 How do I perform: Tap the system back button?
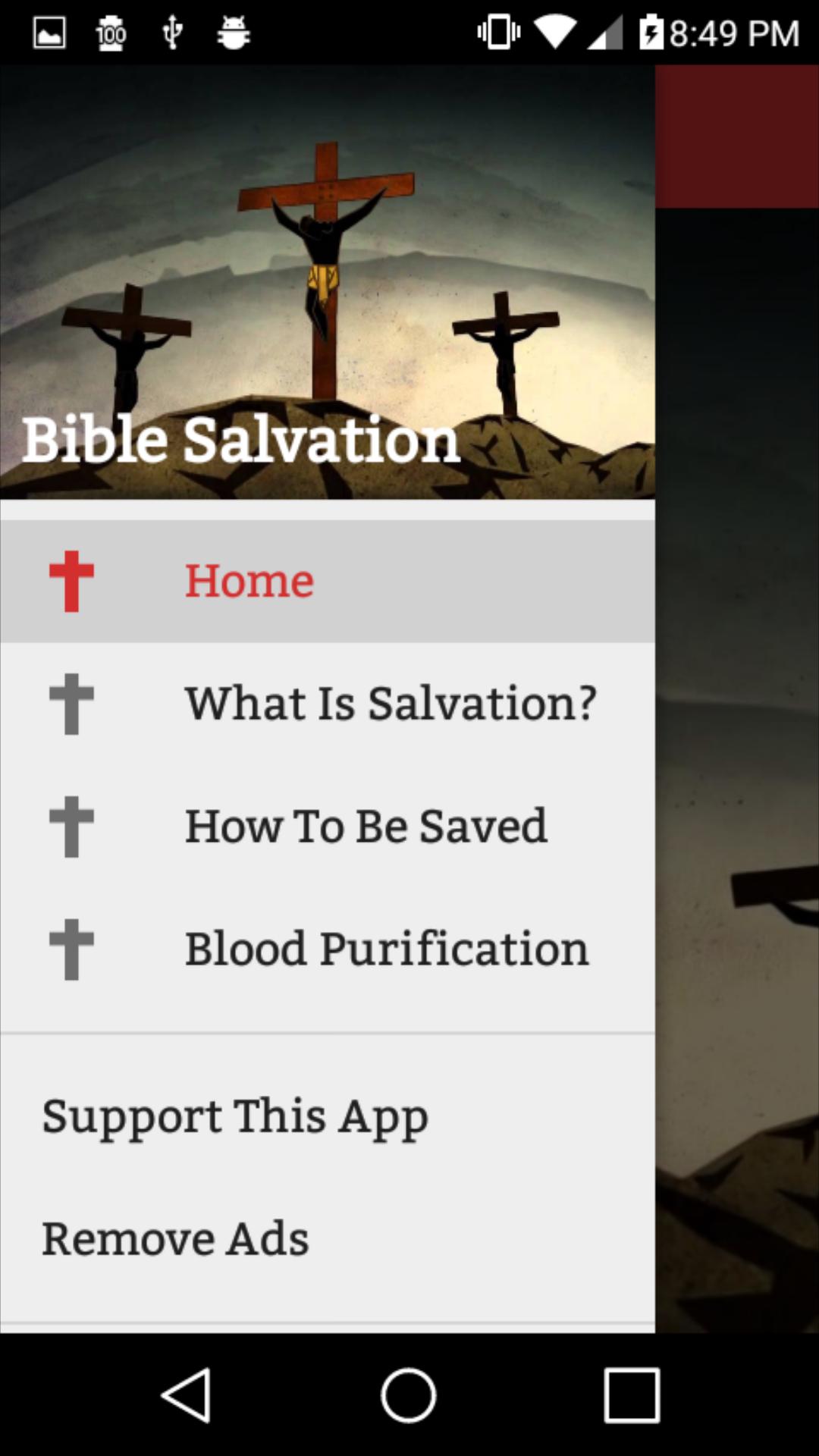click(186, 1395)
